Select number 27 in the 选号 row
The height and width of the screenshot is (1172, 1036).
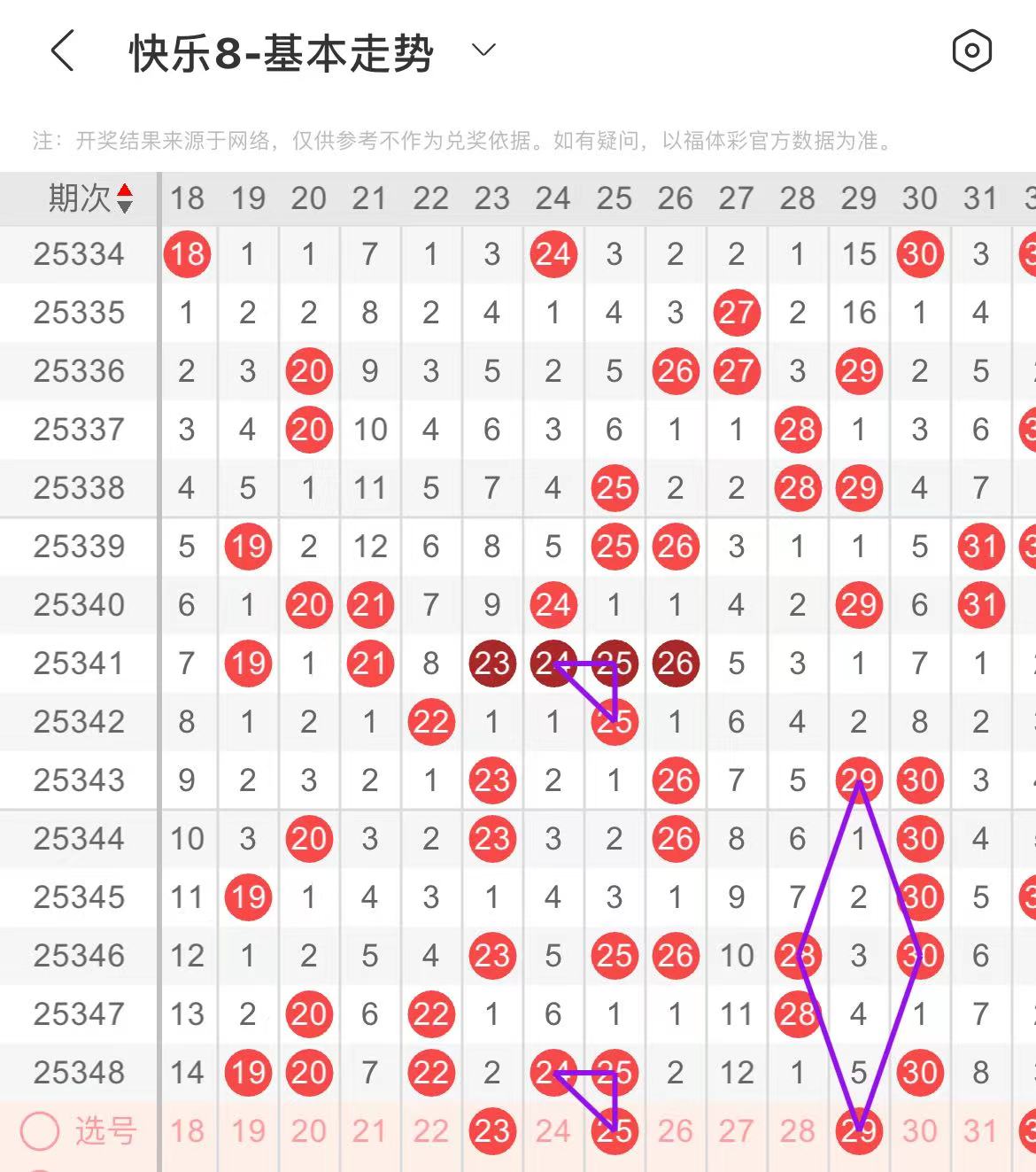click(736, 1131)
